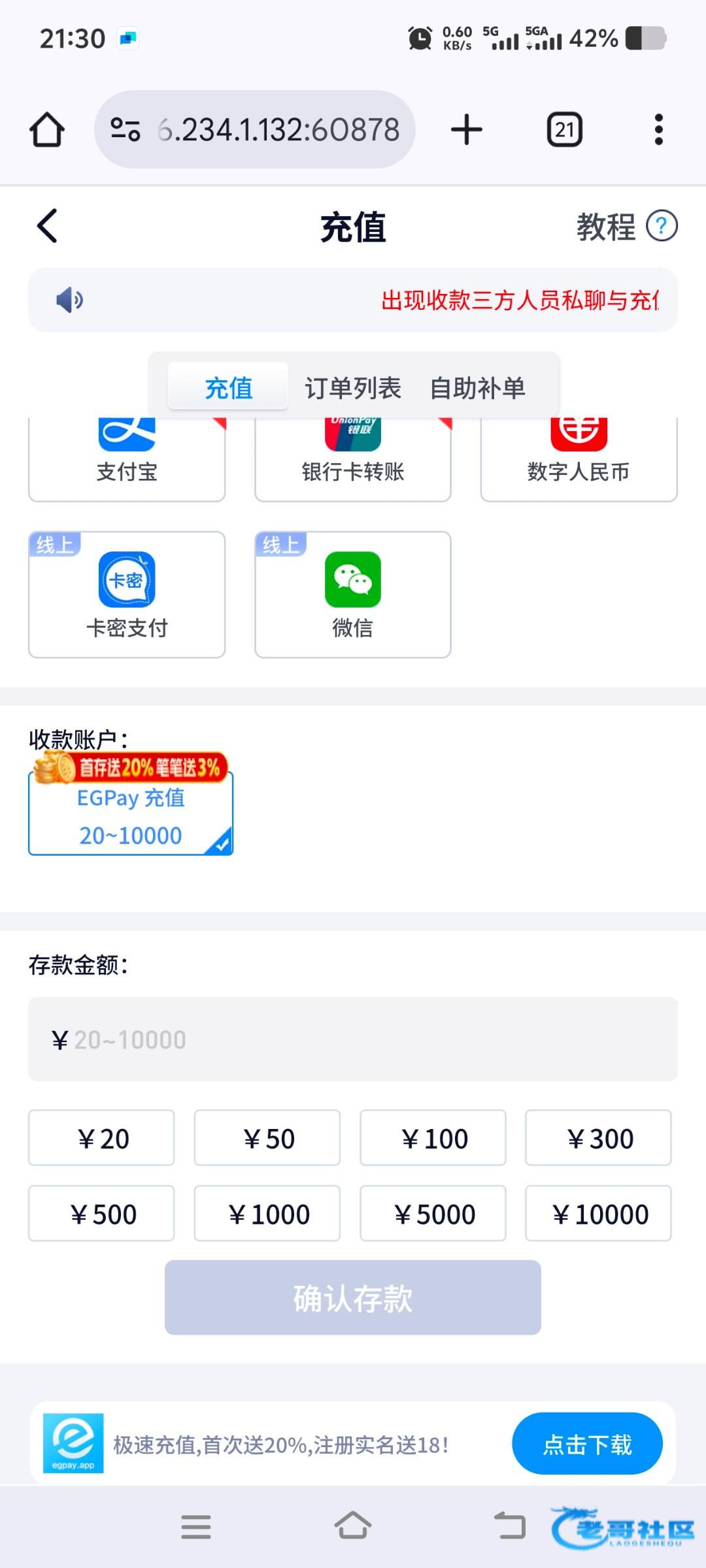Switch to the 自助补单 tab
This screenshot has height=1568, width=706.
click(477, 388)
